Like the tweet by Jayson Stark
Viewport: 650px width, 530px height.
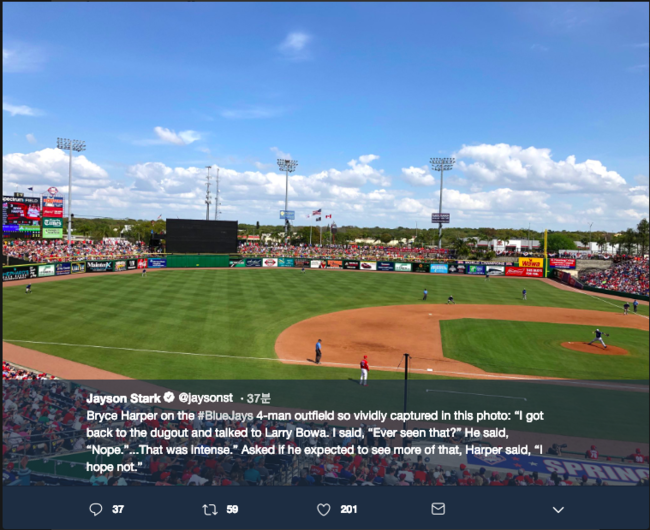click(324, 509)
